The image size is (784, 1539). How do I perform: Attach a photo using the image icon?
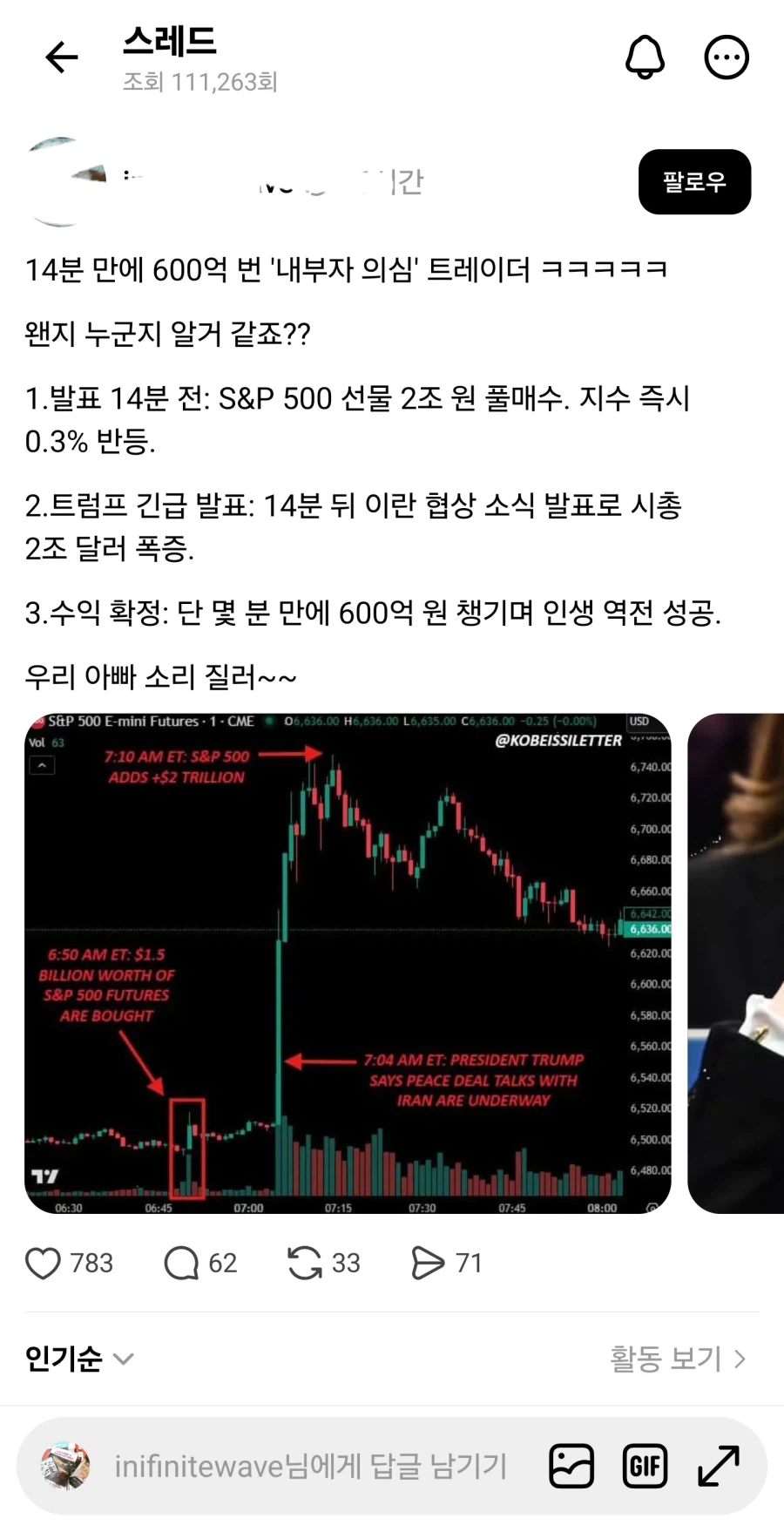[x=571, y=1467]
